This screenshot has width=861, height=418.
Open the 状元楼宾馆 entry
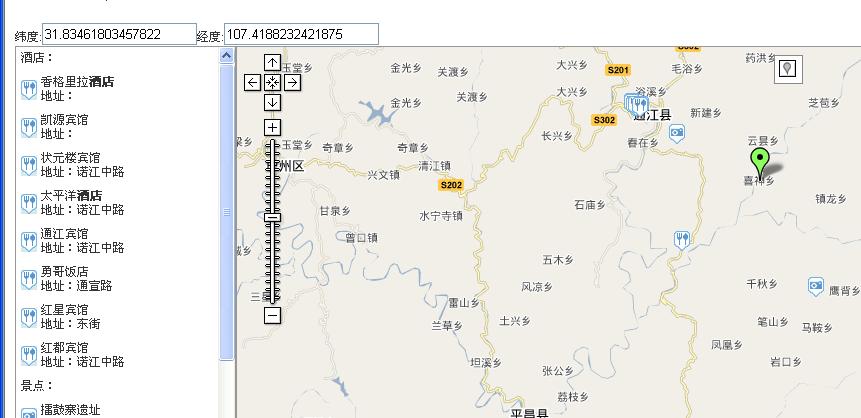coord(70,158)
